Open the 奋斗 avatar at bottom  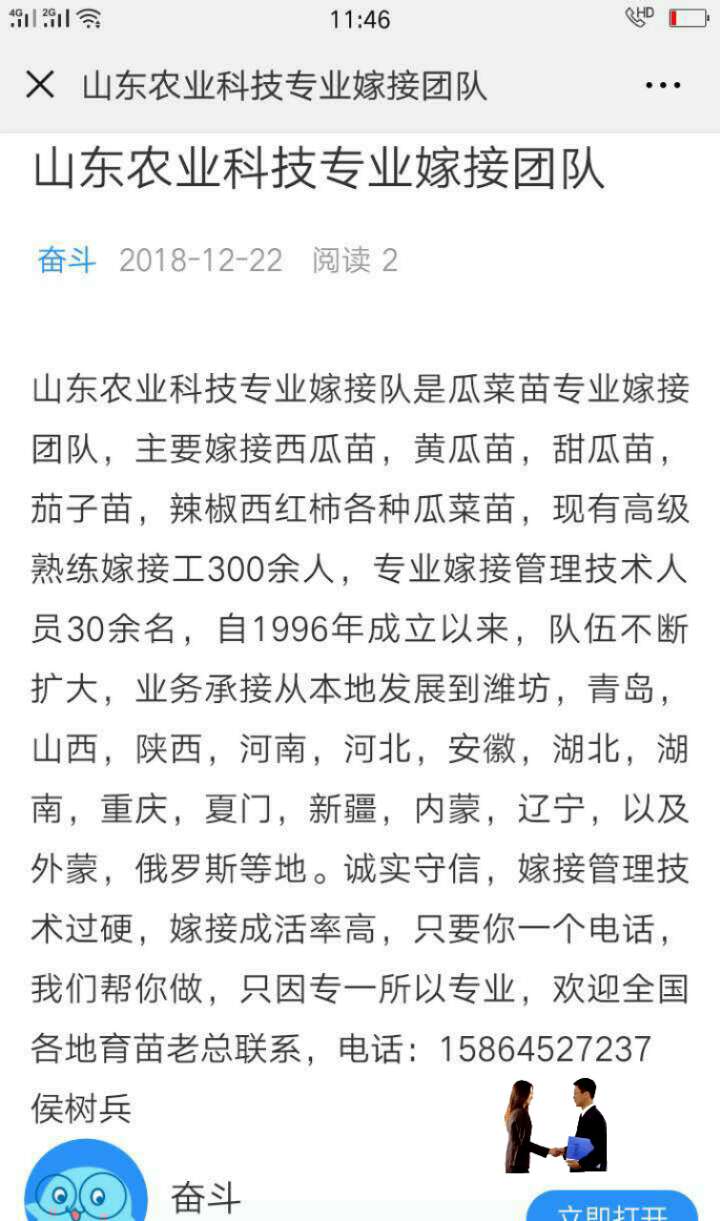click(86, 1185)
